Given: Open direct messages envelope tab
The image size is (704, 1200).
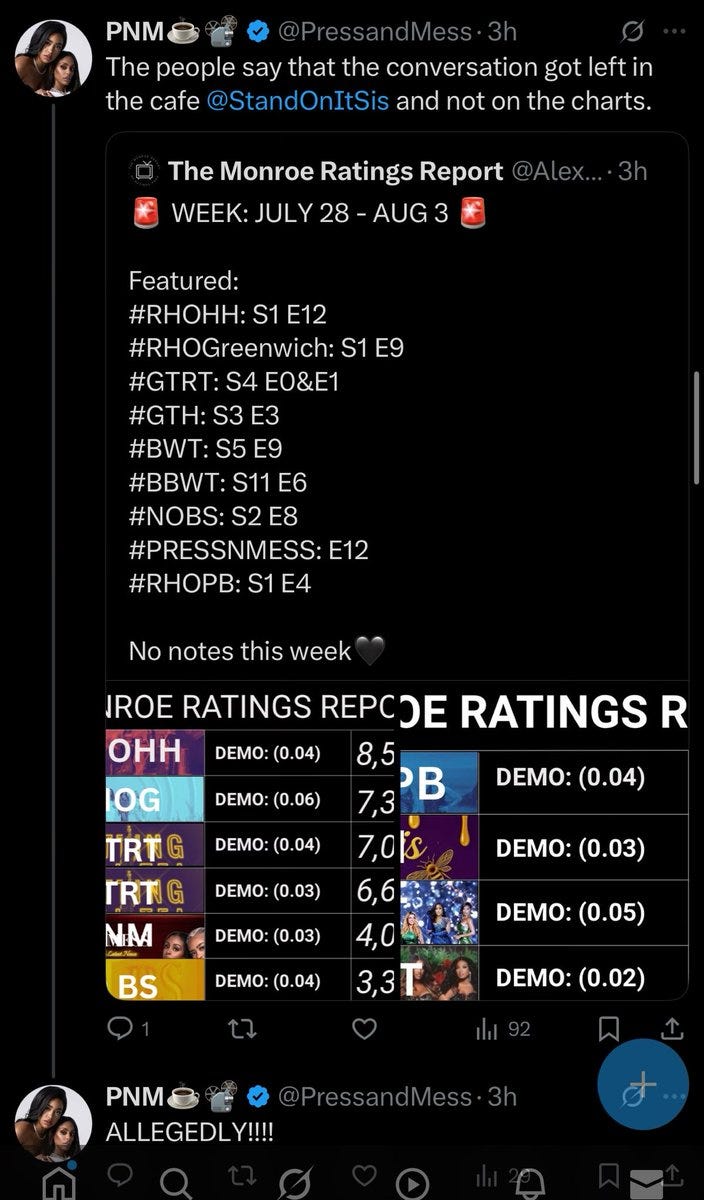Looking at the screenshot, I should pos(646,1183).
